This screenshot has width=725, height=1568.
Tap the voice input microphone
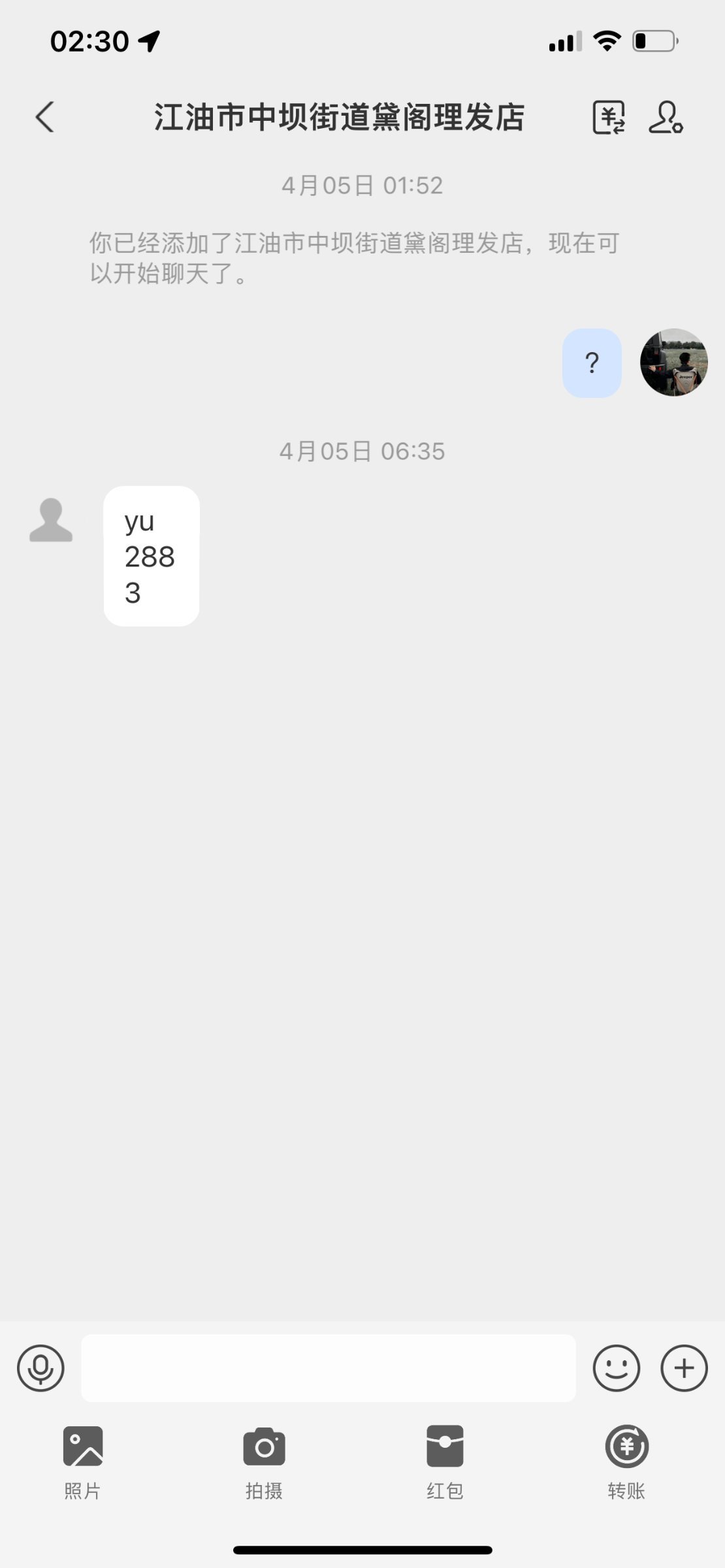pyautogui.click(x=40, y=1368)
